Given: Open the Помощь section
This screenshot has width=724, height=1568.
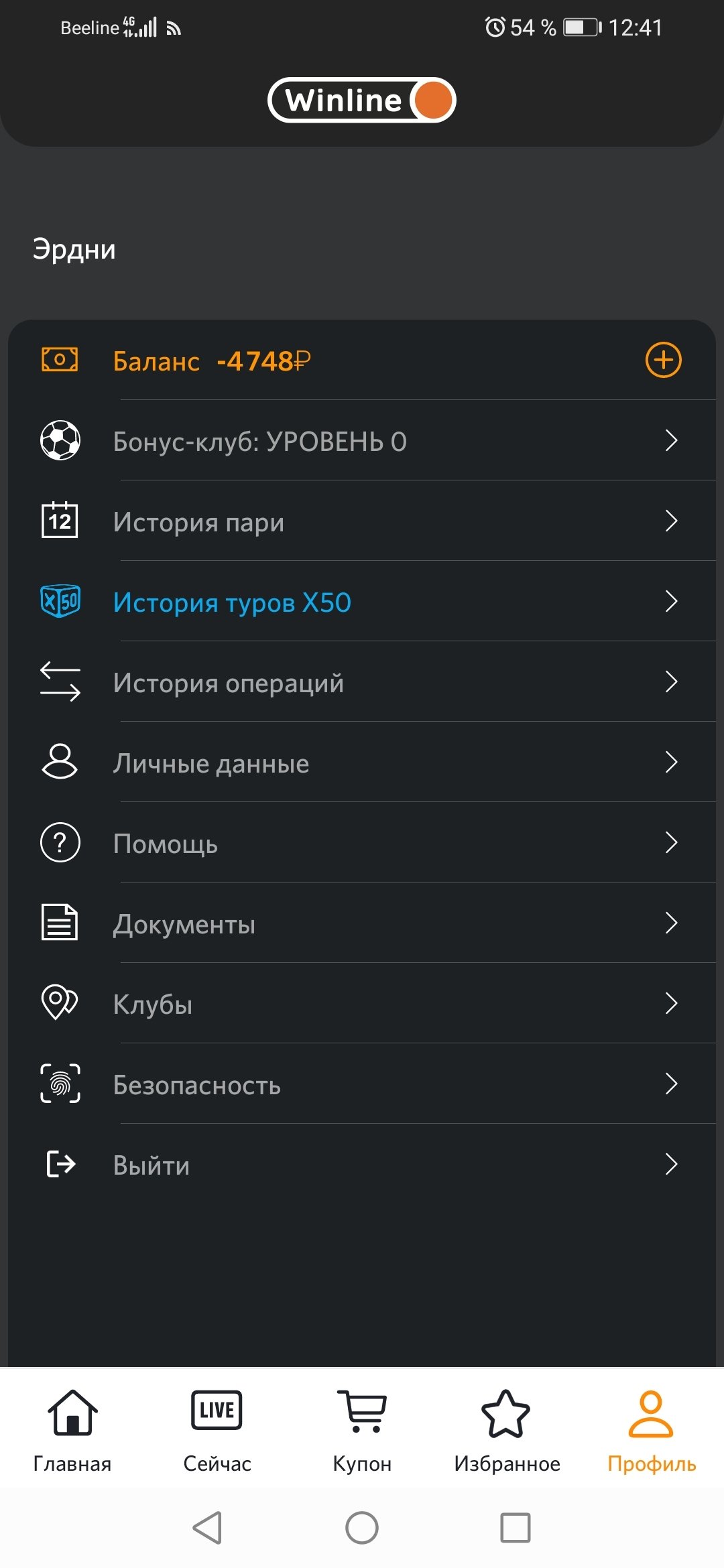Looking at the screenshot, I should click(x=362, y=843).
